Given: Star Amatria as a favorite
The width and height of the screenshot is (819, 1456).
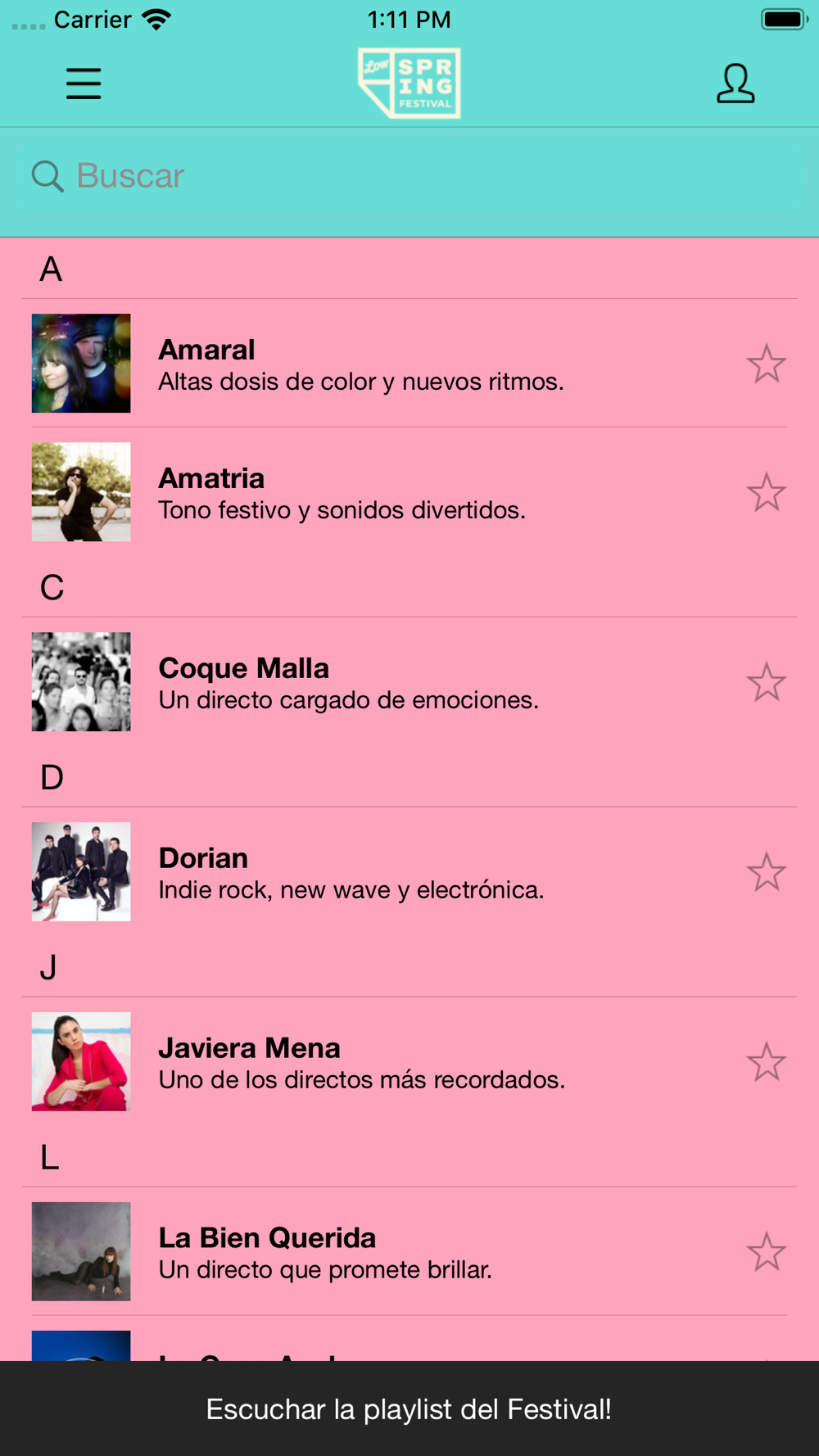Looking at the screenshot, I should (766, 493).
